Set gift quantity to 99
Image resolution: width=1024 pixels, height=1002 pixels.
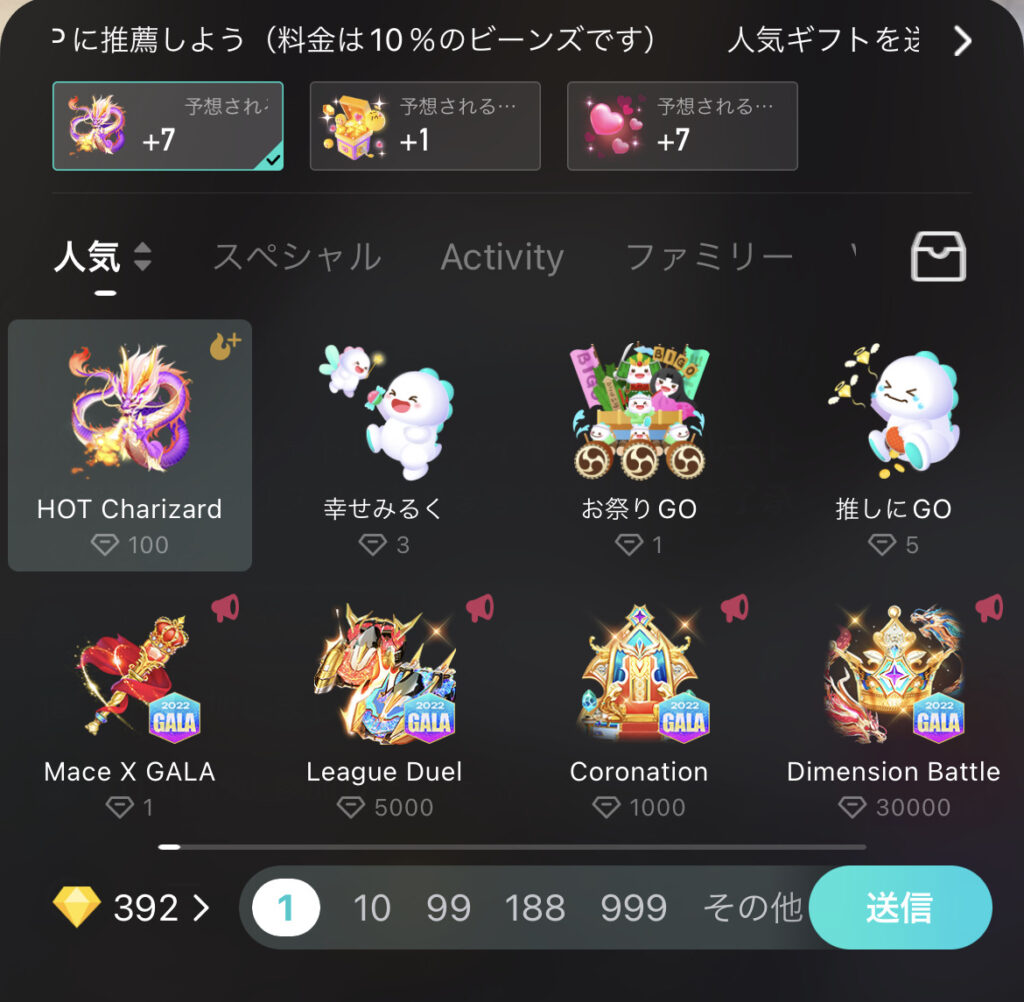(448, 908)
